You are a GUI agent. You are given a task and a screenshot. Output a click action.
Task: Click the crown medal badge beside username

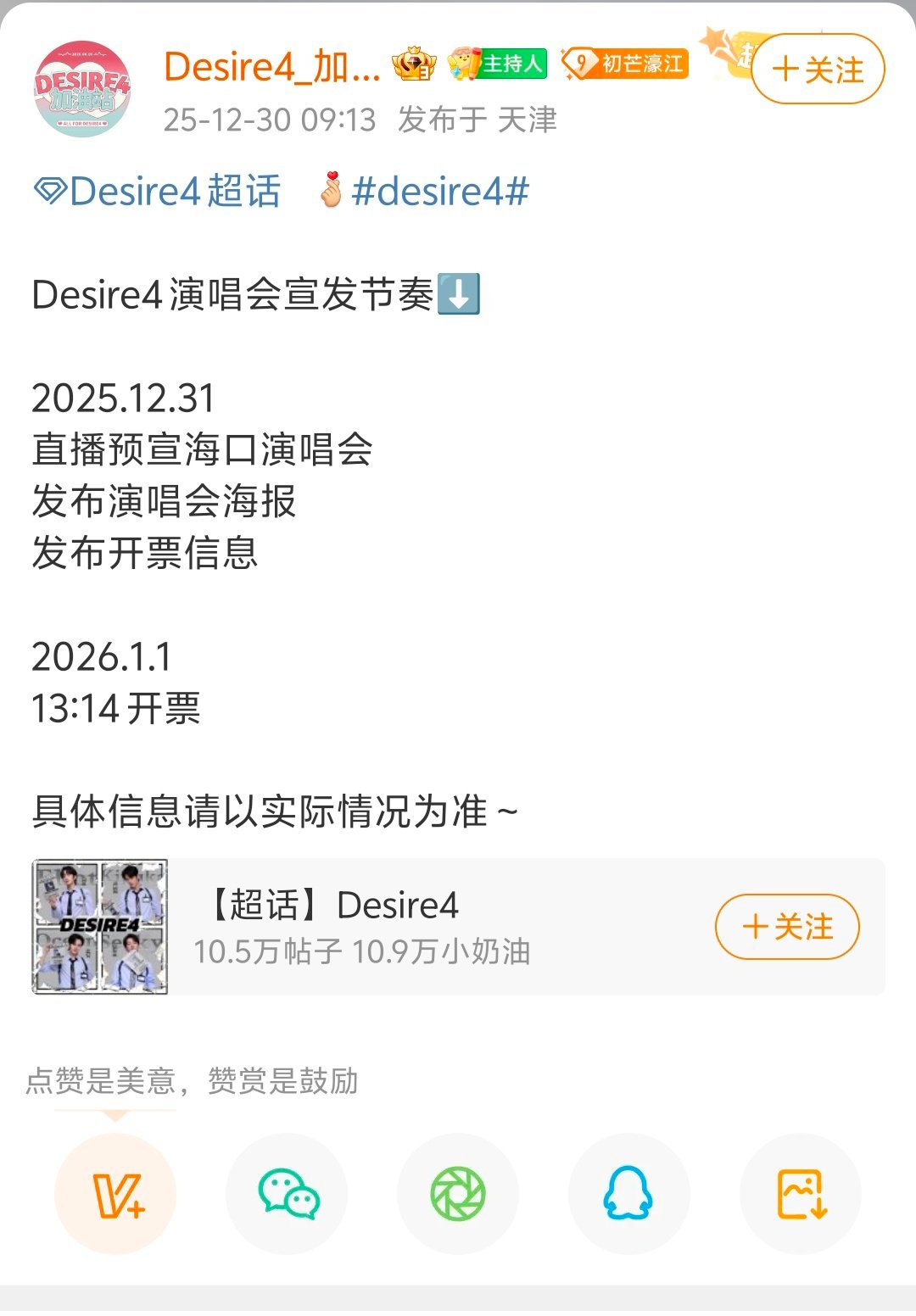pyautogui.click(x=413, y=63)
